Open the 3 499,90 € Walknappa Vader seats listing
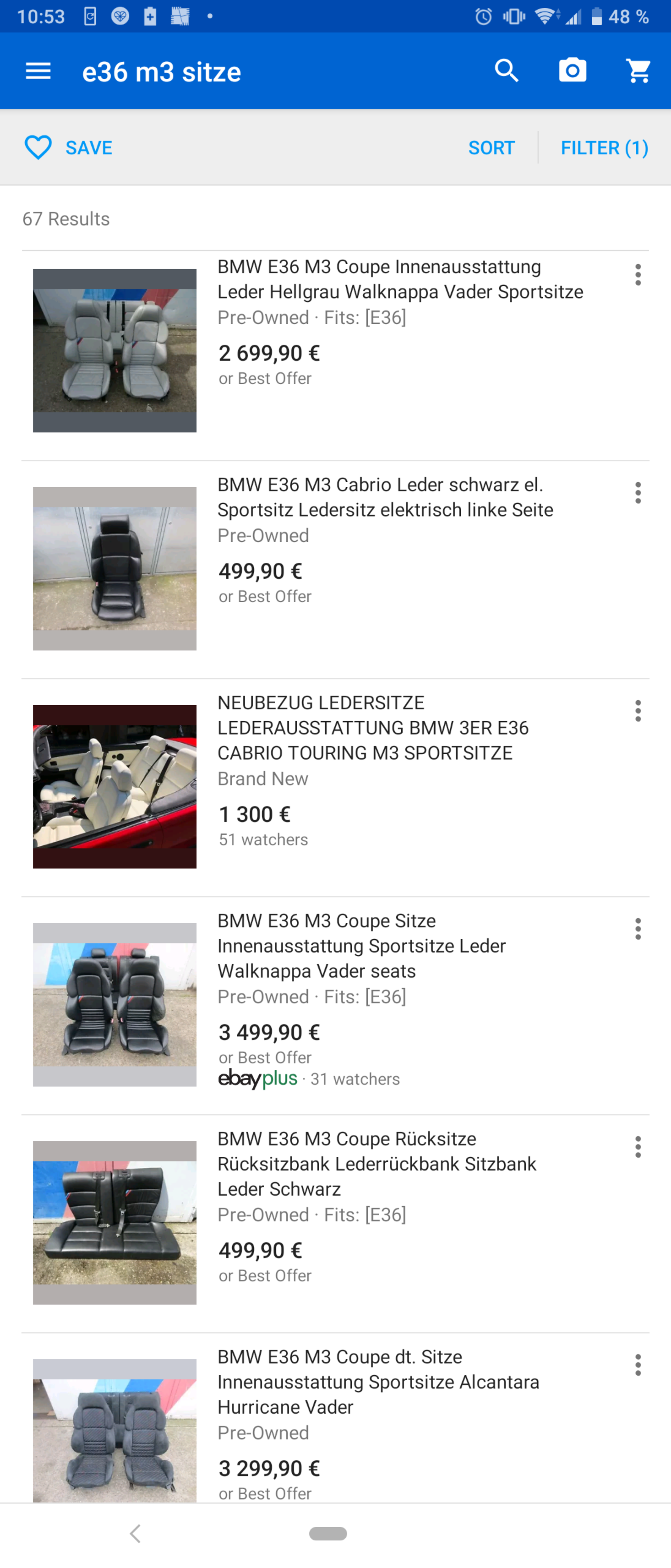Image resolution: width=671 pixels, height=1568 pixels. [x=361, y=945]
